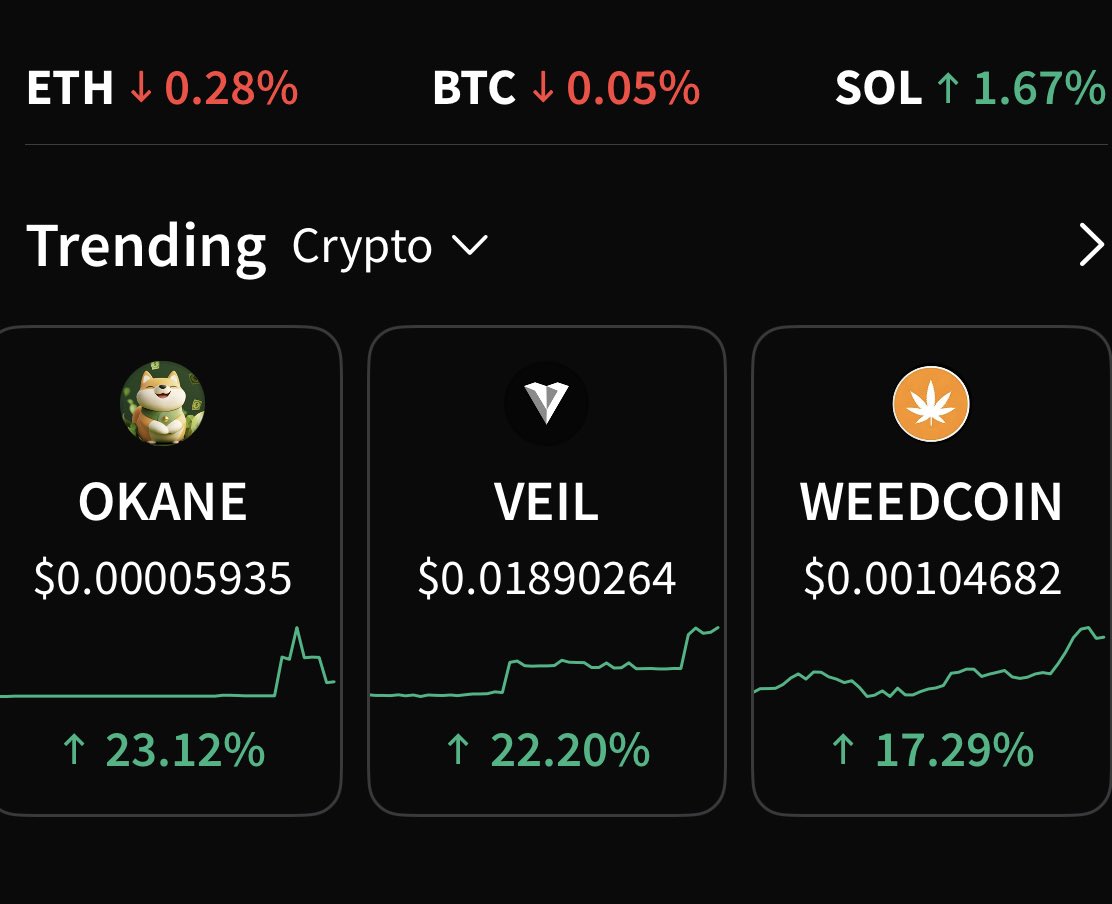1112x904 pixels.
Task: Open the BTC ticker
Action: (565, 89)
